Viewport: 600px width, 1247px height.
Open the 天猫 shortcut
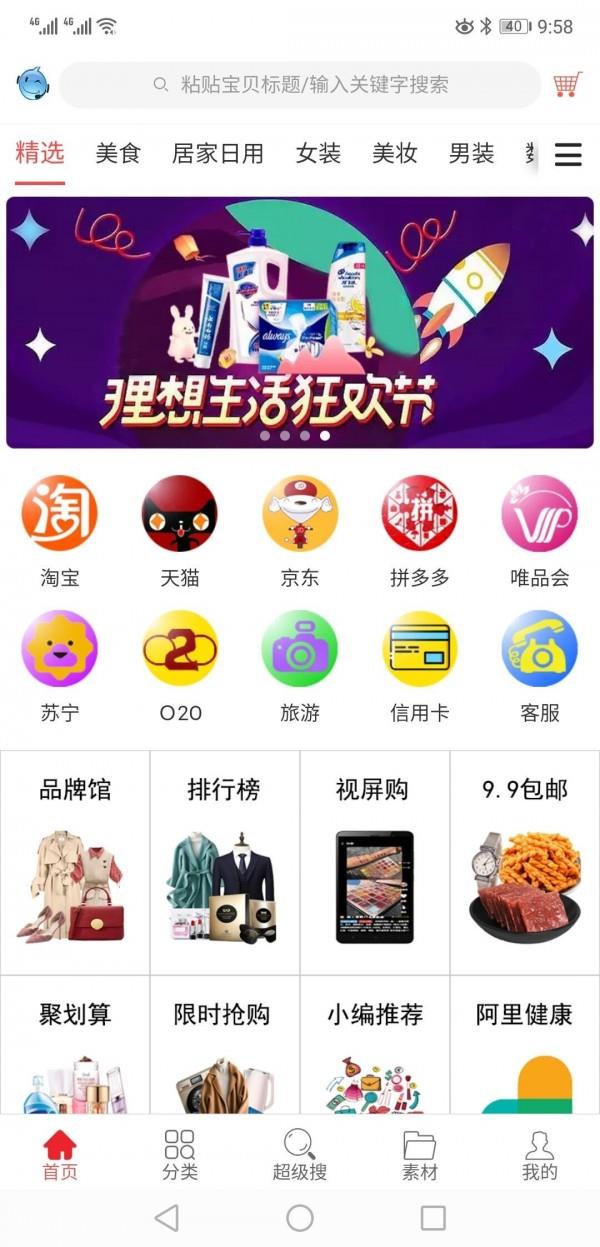180,530
